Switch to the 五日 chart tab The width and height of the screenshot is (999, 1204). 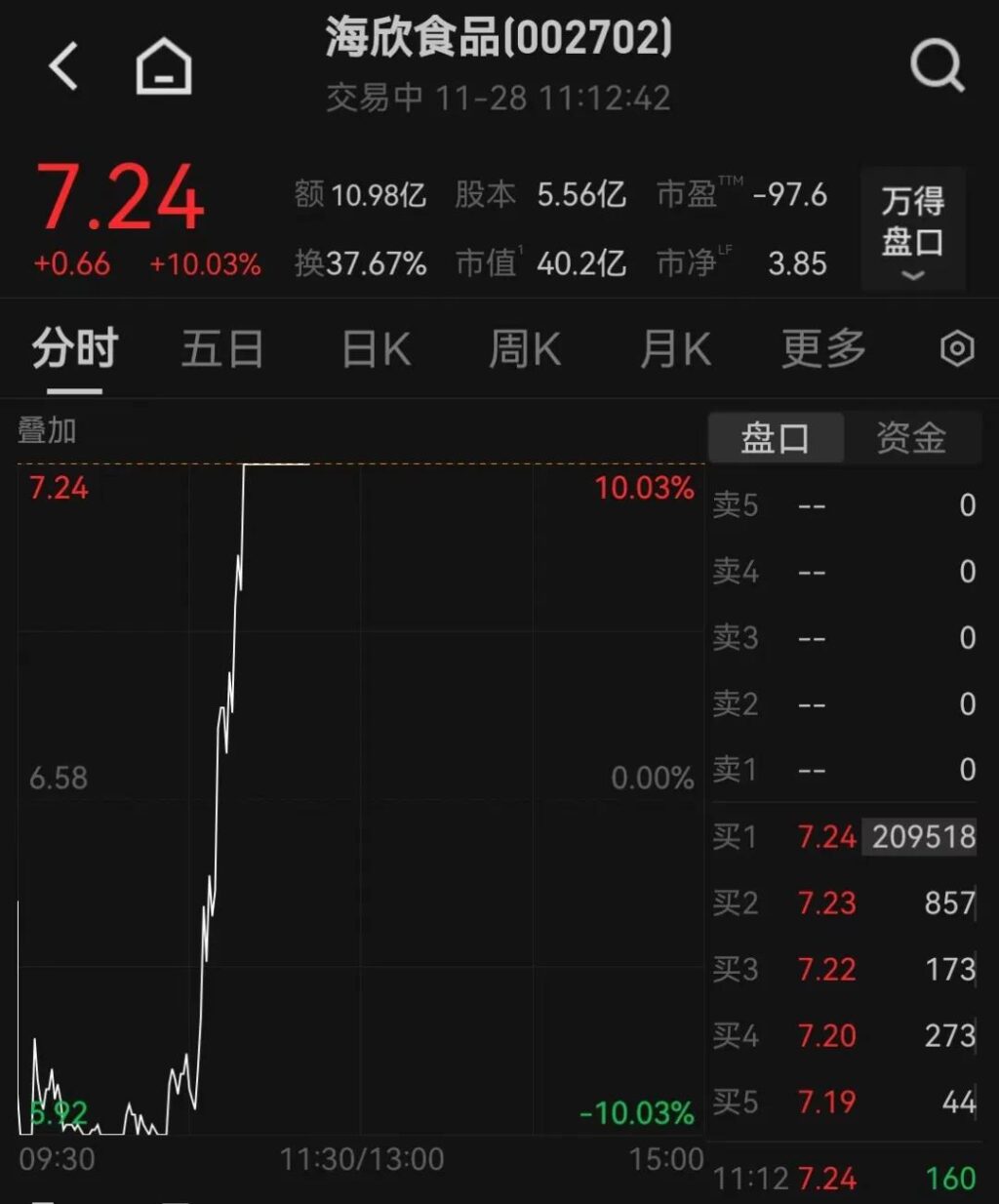[222, 349]
